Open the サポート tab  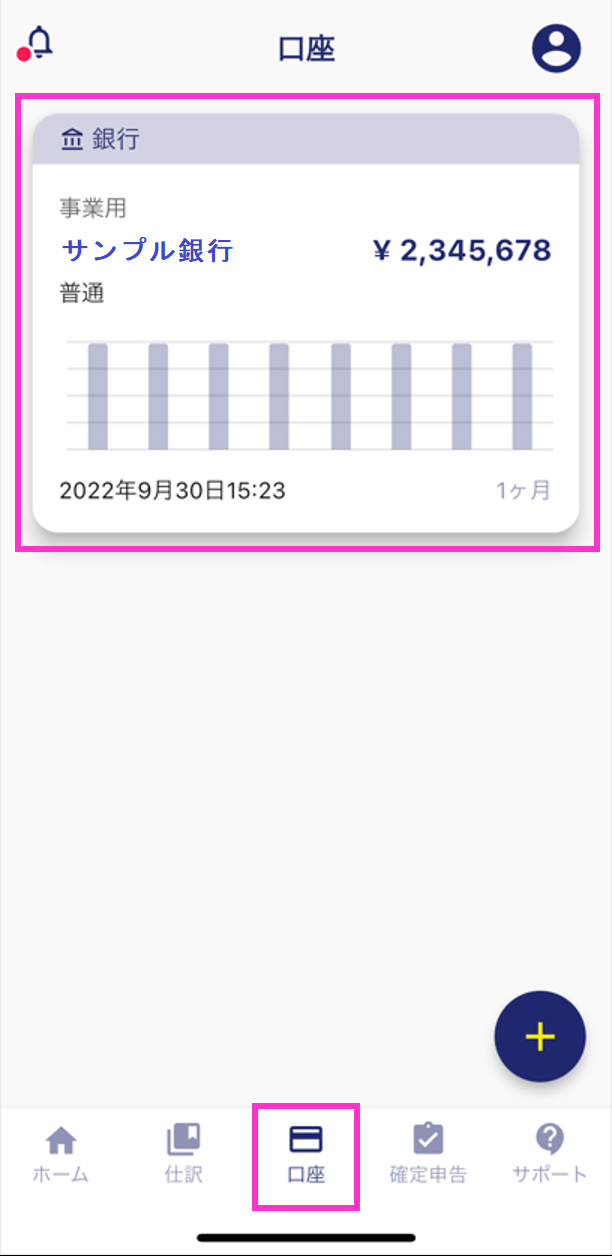tap(549, 1153)
